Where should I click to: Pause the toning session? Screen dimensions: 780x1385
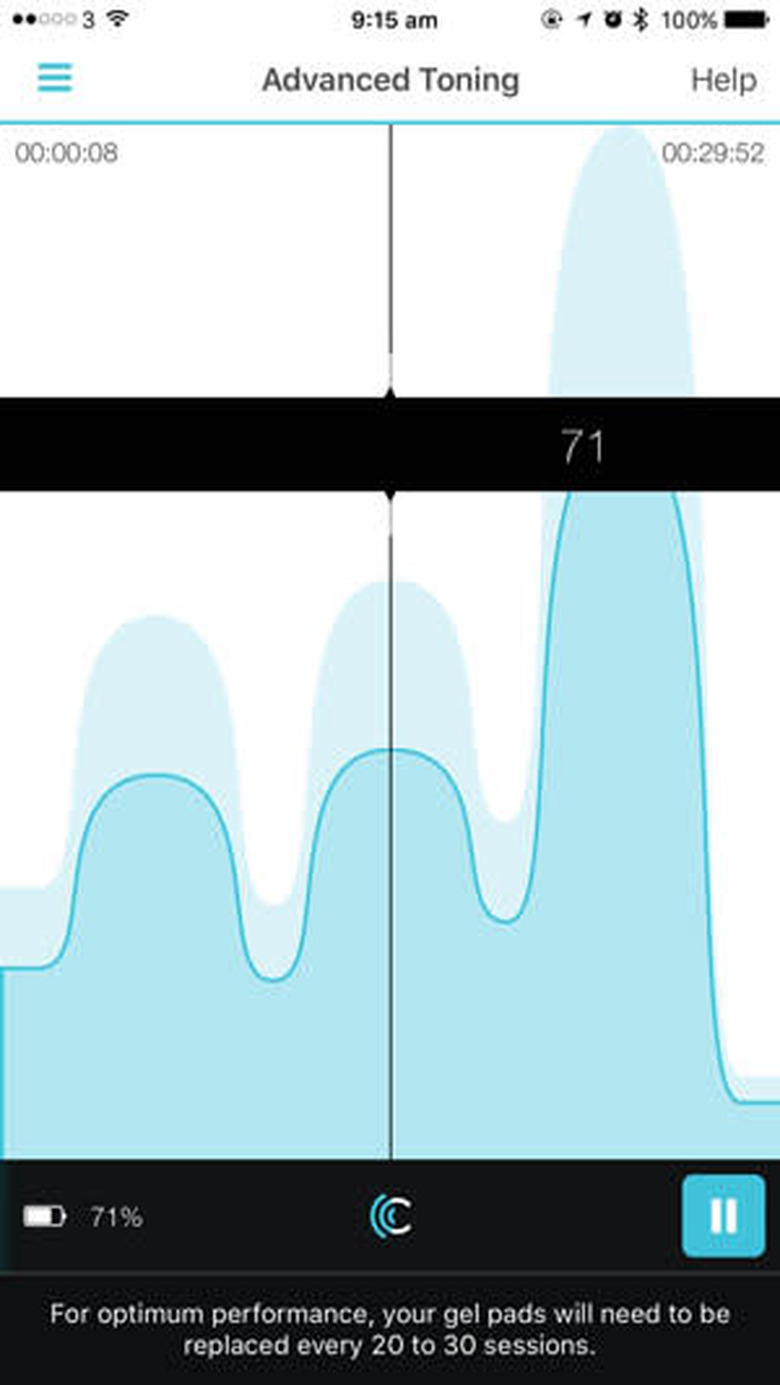[723, 1216]
